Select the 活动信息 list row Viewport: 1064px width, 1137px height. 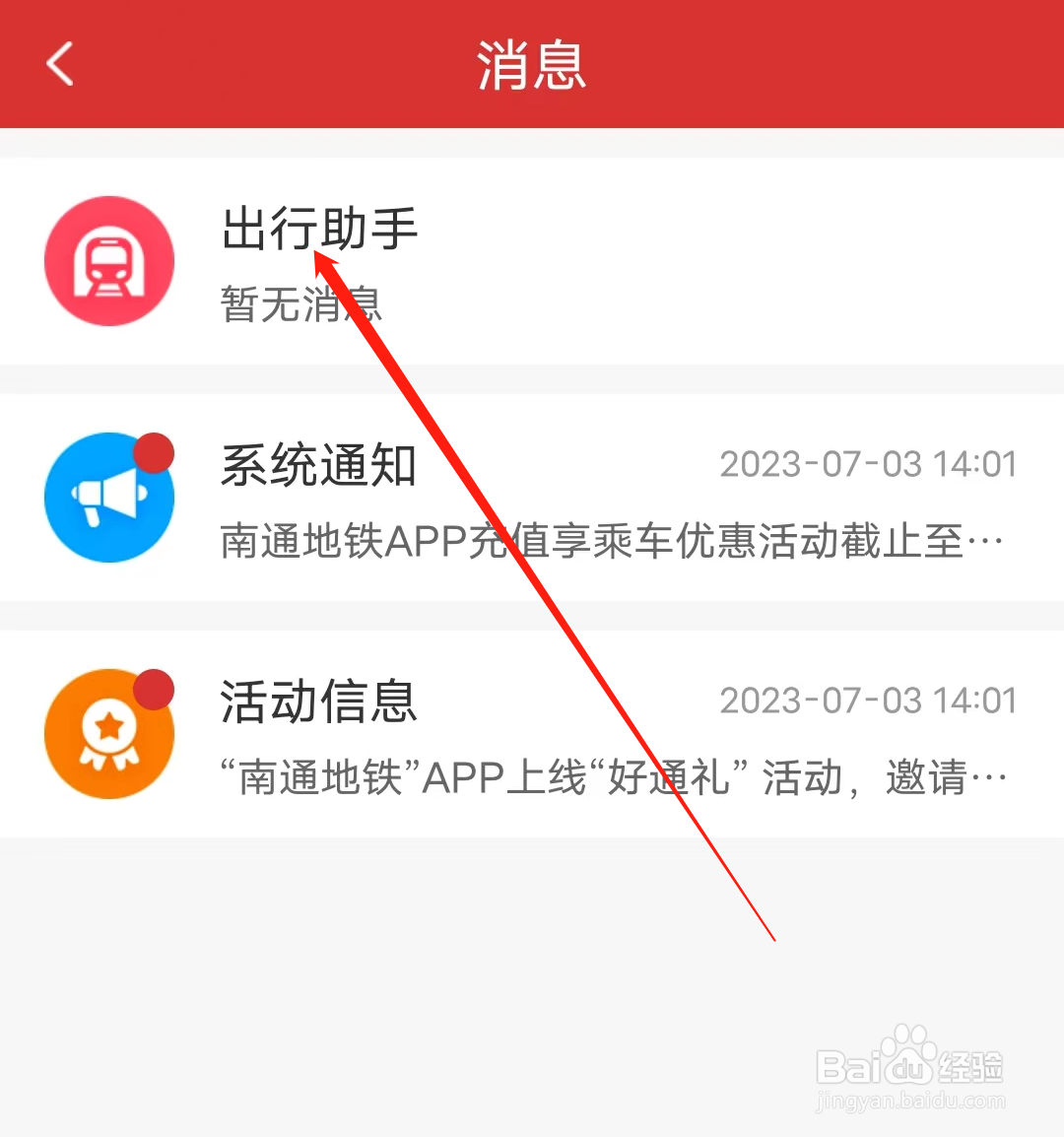532,733
